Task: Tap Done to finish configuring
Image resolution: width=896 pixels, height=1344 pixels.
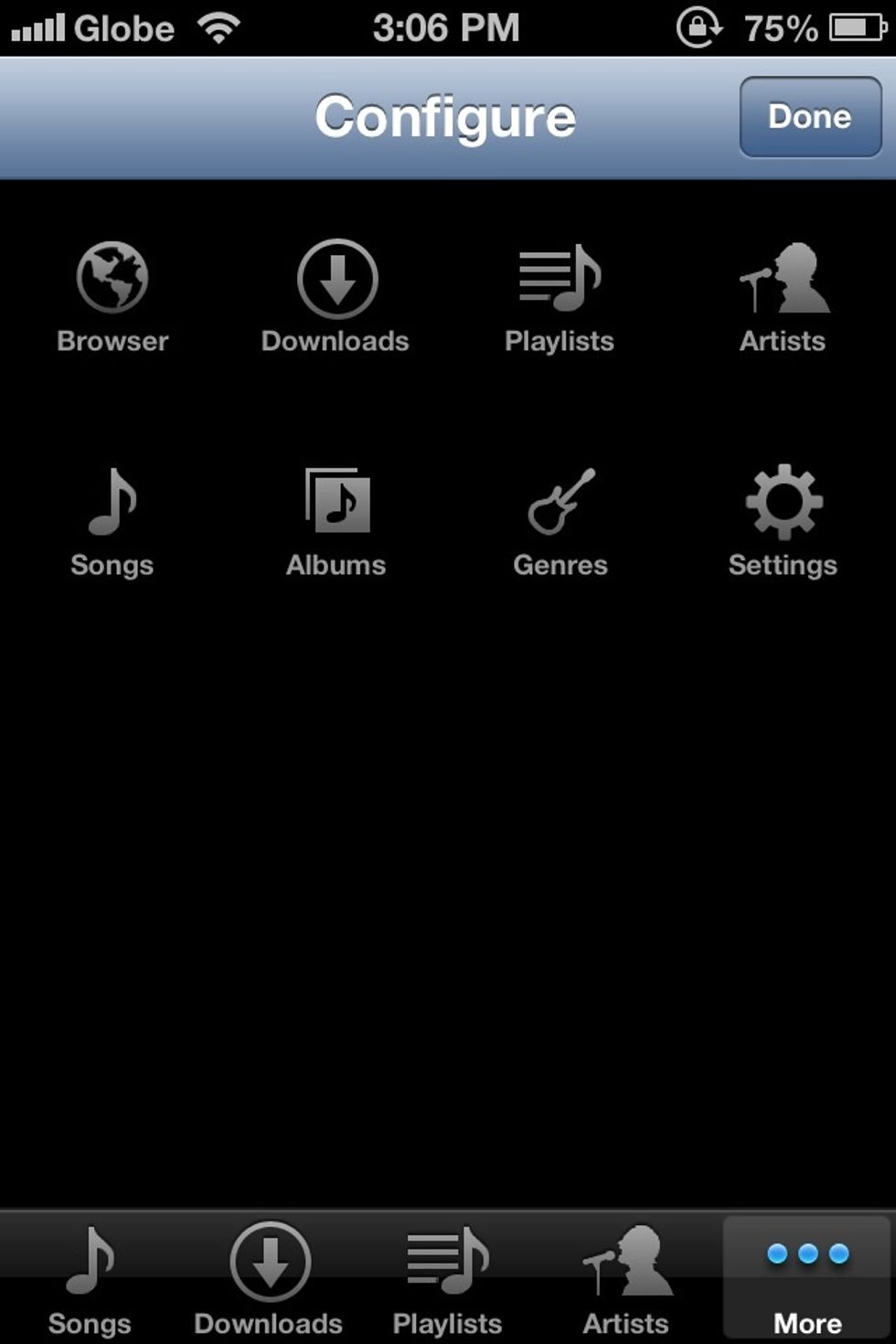Action: tap(810, 117)
